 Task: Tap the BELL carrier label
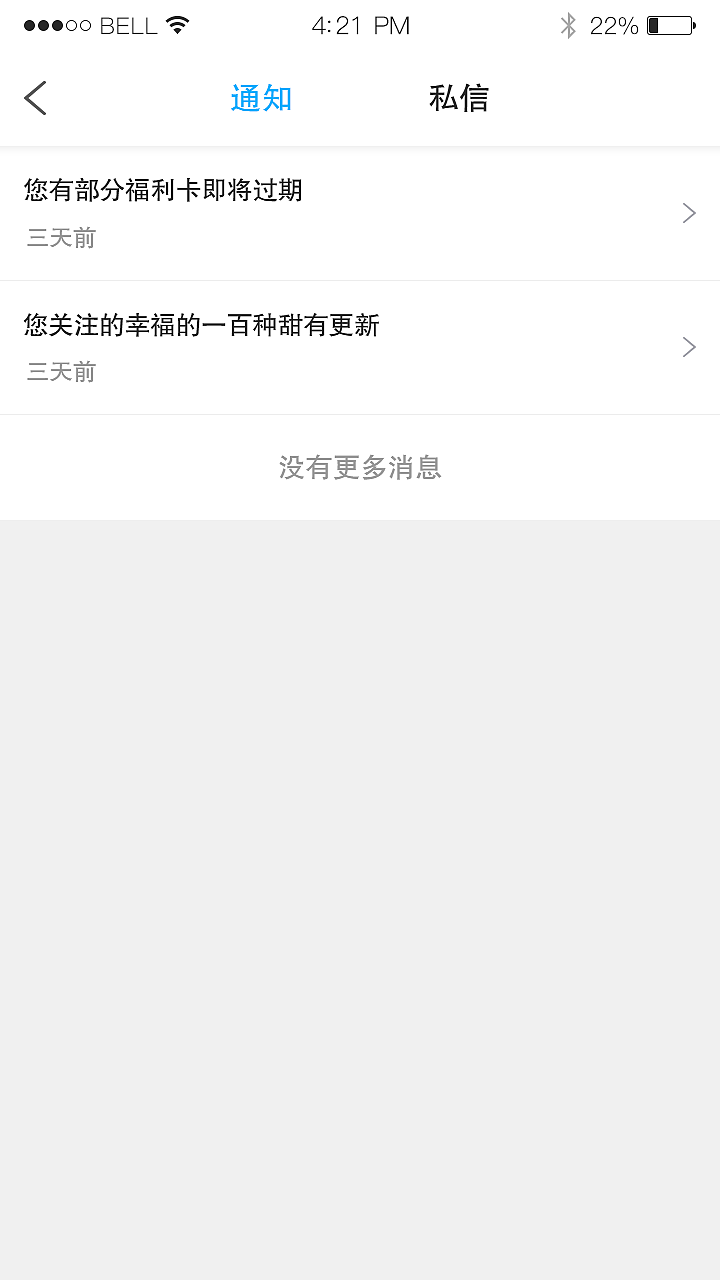tap(129, 25)
